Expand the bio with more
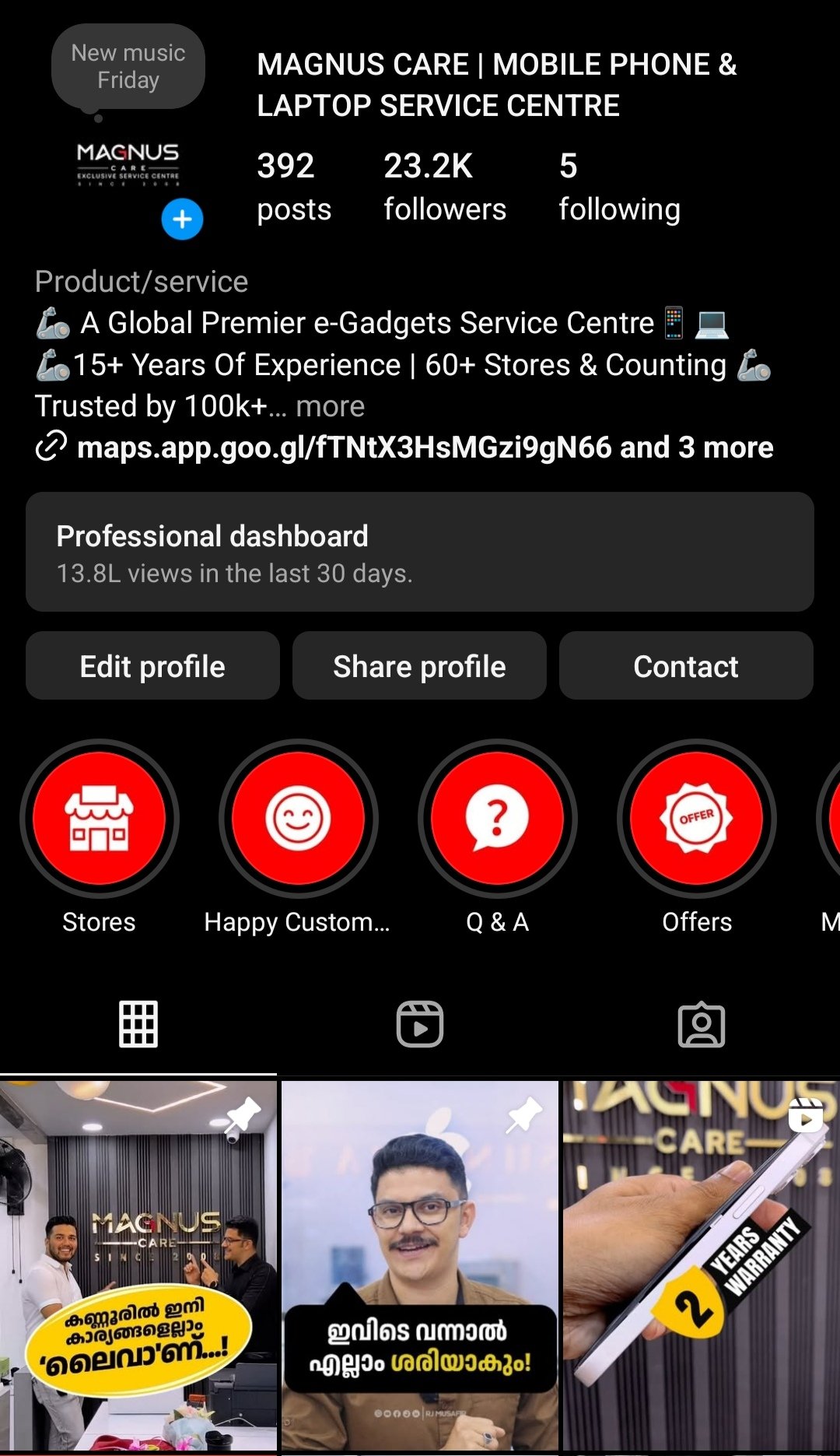 click(x=330, y=406)
